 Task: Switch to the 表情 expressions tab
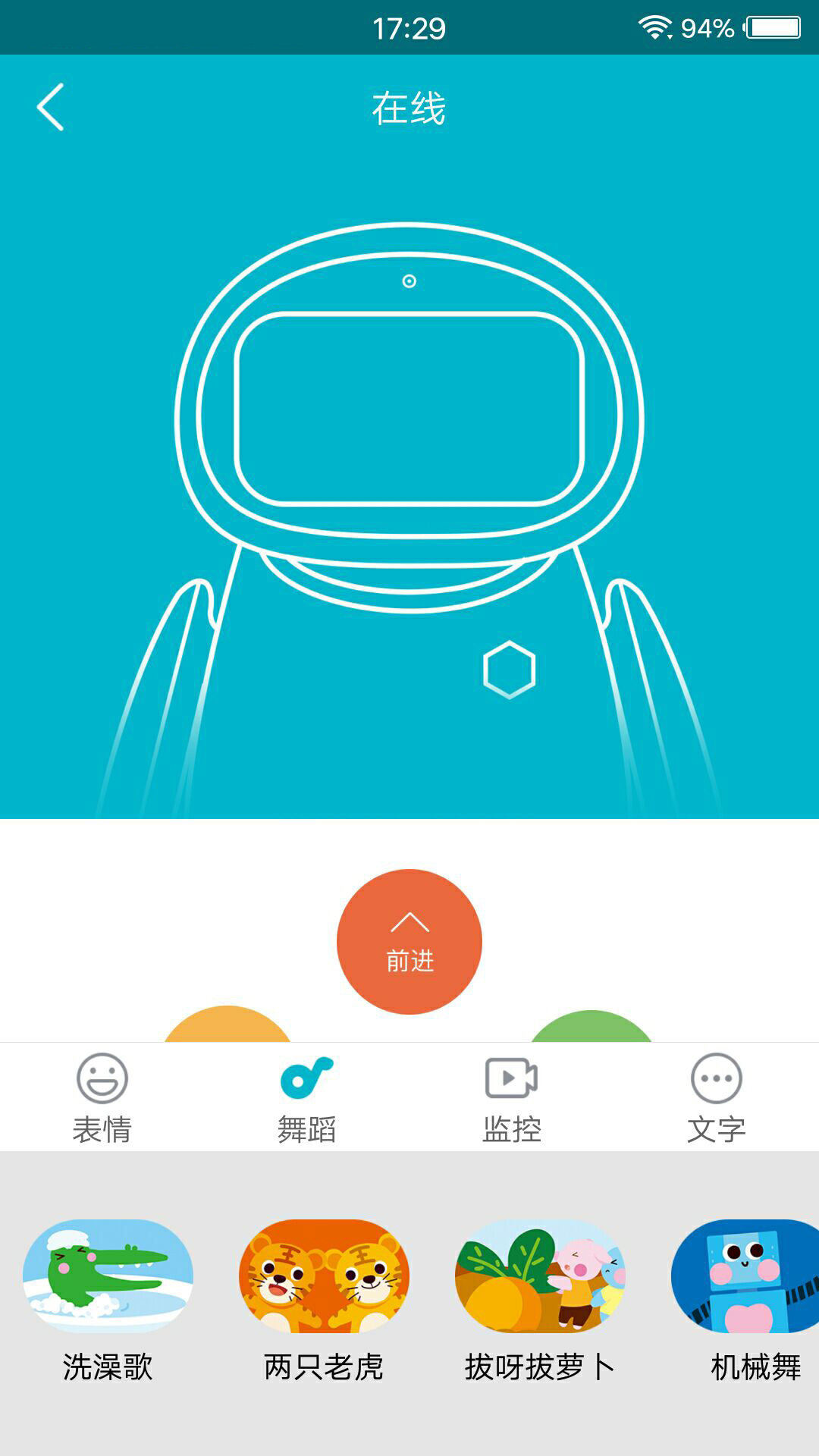click(102, 1097)
